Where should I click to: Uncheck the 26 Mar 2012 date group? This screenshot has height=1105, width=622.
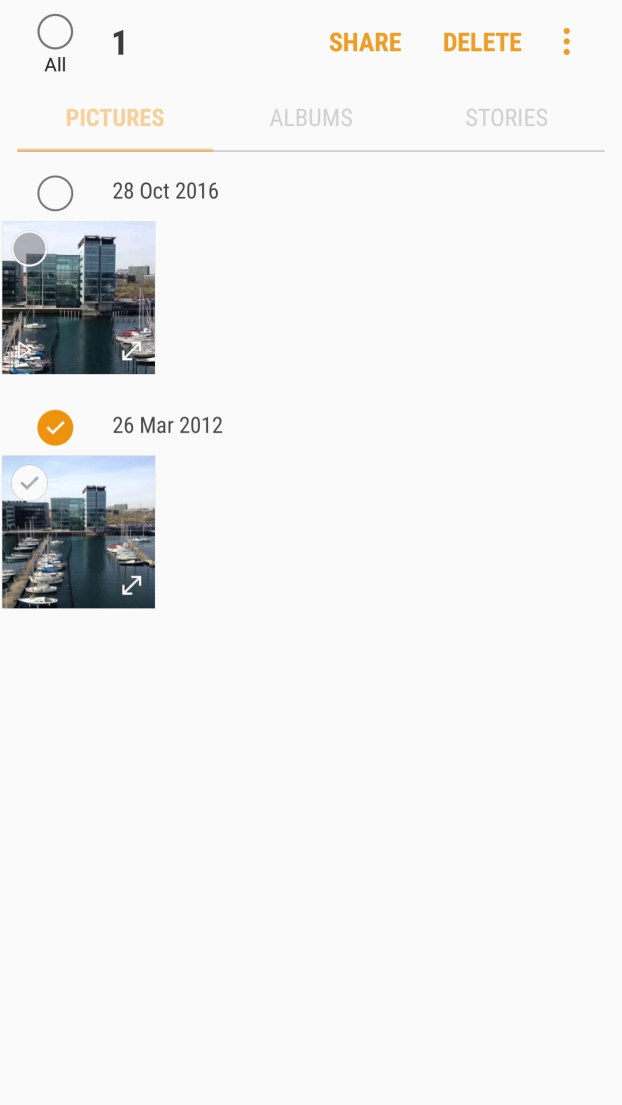[55, 427]
